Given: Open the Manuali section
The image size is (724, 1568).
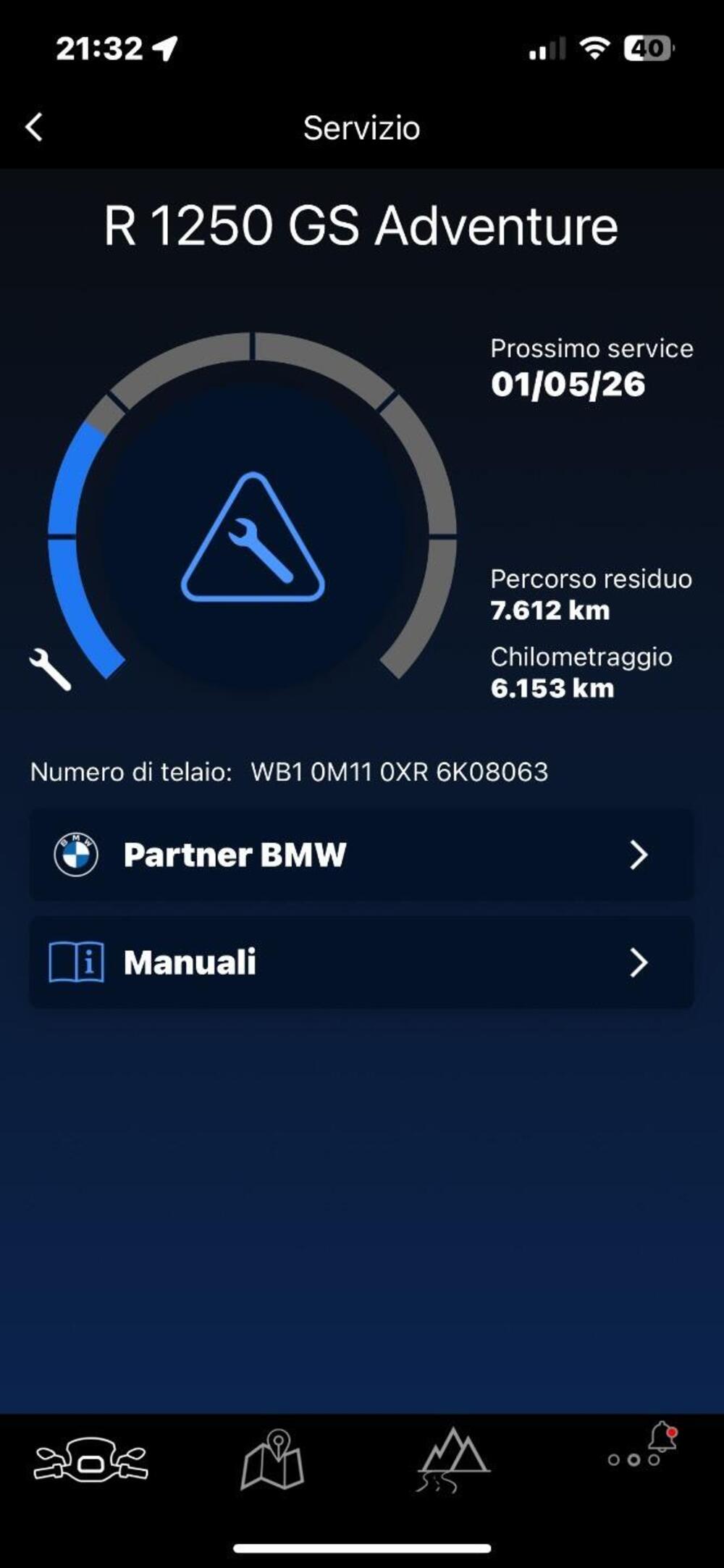Looking at the screenshot, I should pyautogui.click(x=362, y=963).
